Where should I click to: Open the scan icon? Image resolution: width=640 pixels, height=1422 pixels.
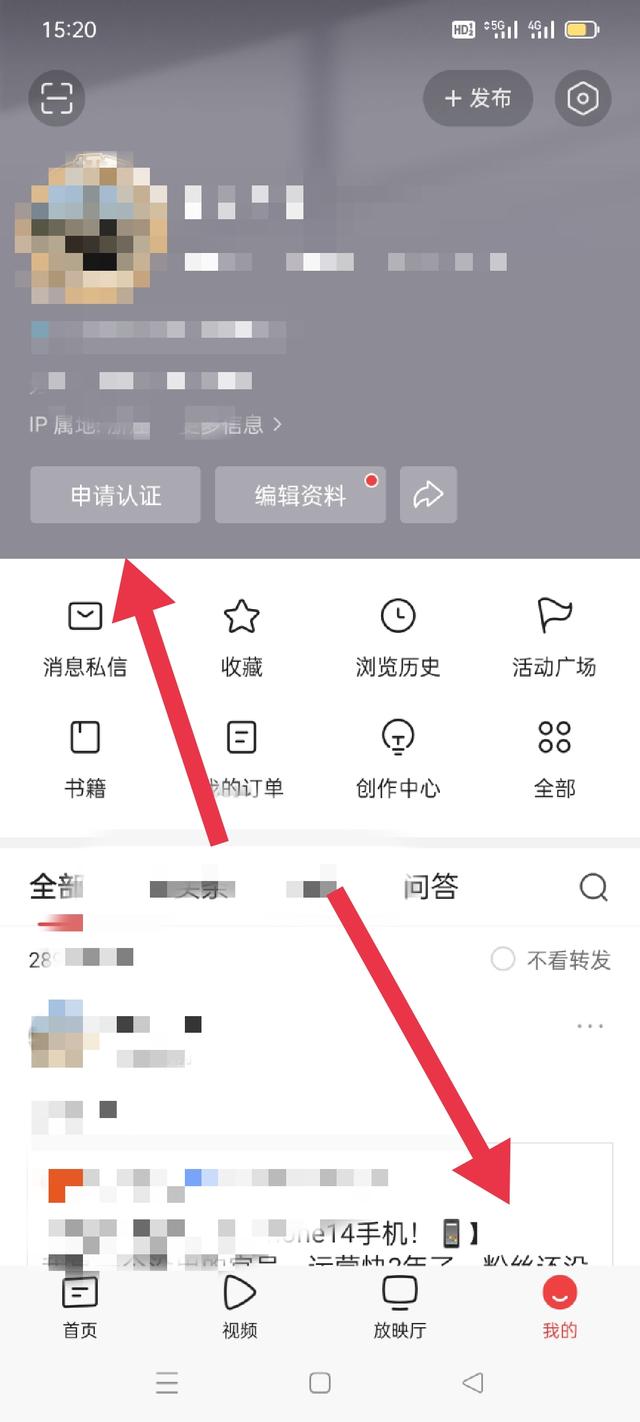point(57,98)
